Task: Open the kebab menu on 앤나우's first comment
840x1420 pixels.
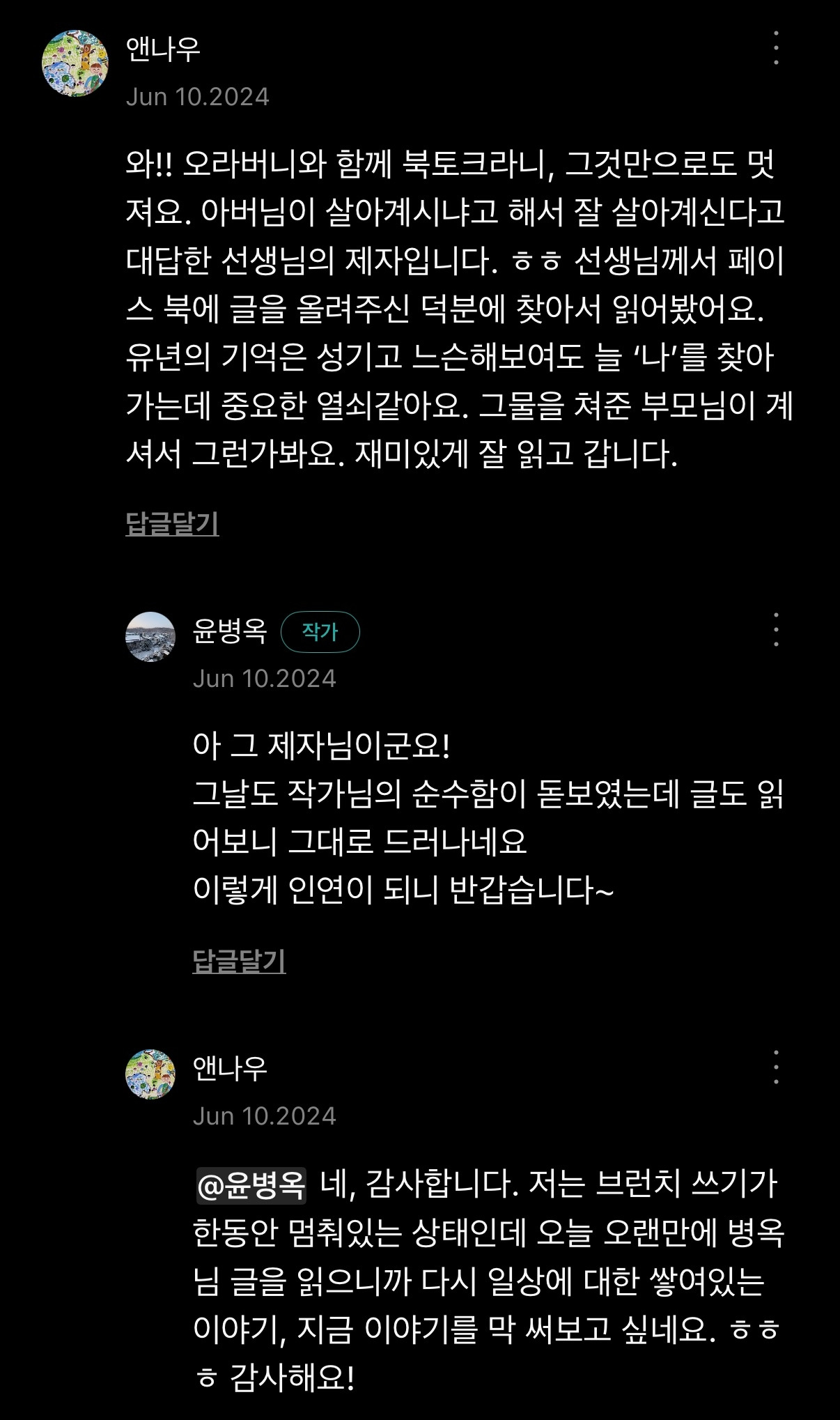Action: 775,49
